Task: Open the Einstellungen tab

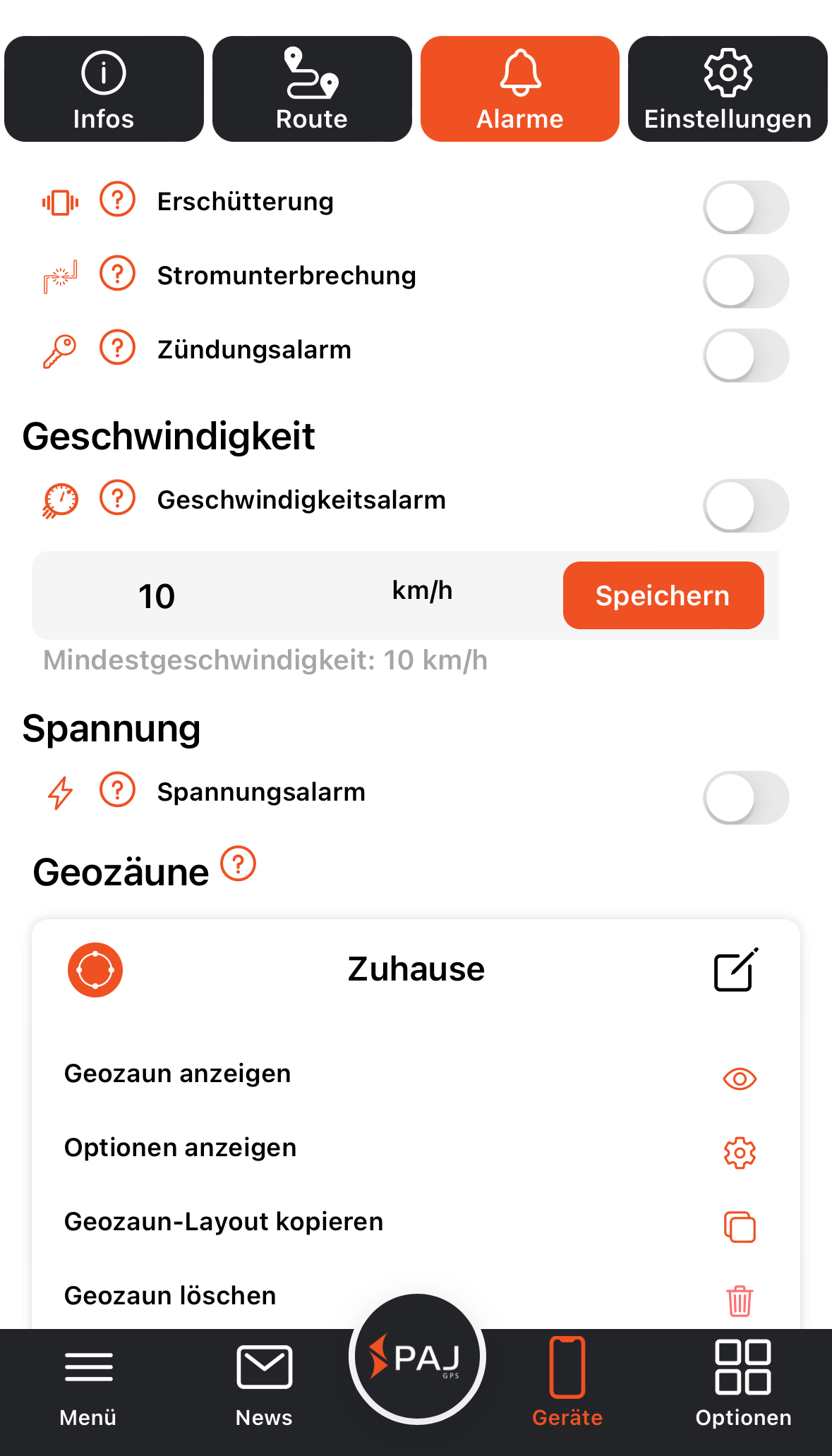Action: tap(728, 89)
